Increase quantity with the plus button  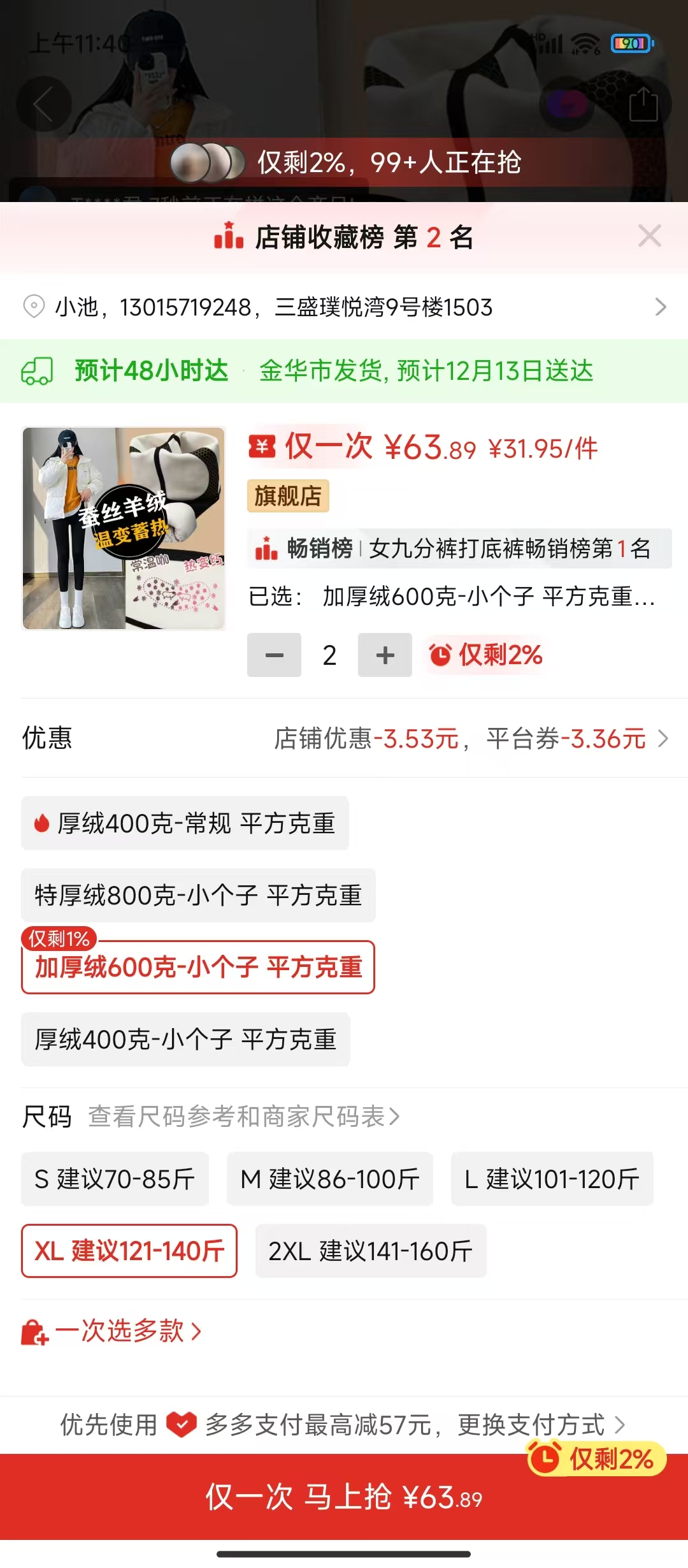pos(385,655)
